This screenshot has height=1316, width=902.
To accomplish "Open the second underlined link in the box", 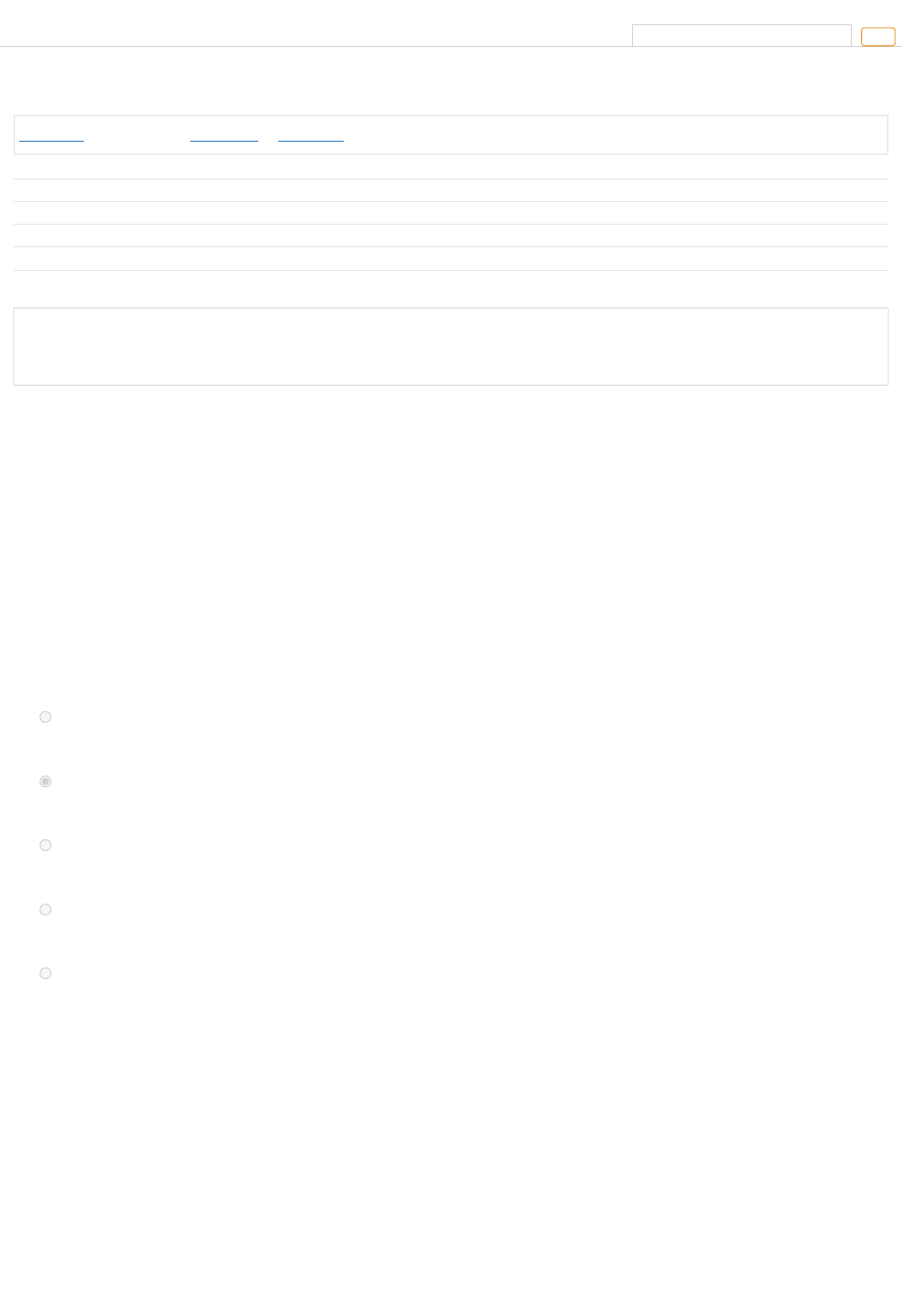I will 224,137.
